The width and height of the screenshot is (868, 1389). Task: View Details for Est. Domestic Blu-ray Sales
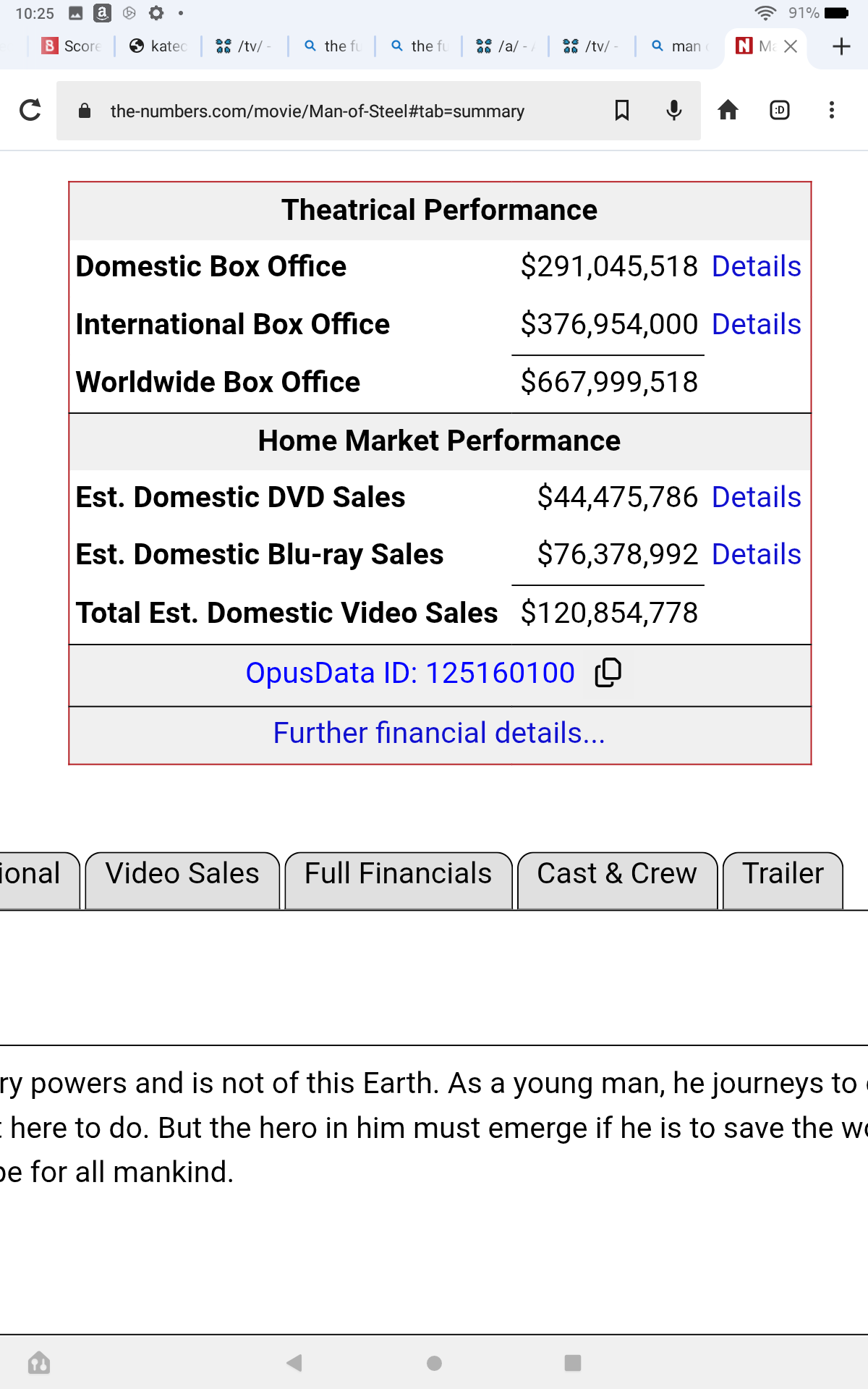point(757,555)
